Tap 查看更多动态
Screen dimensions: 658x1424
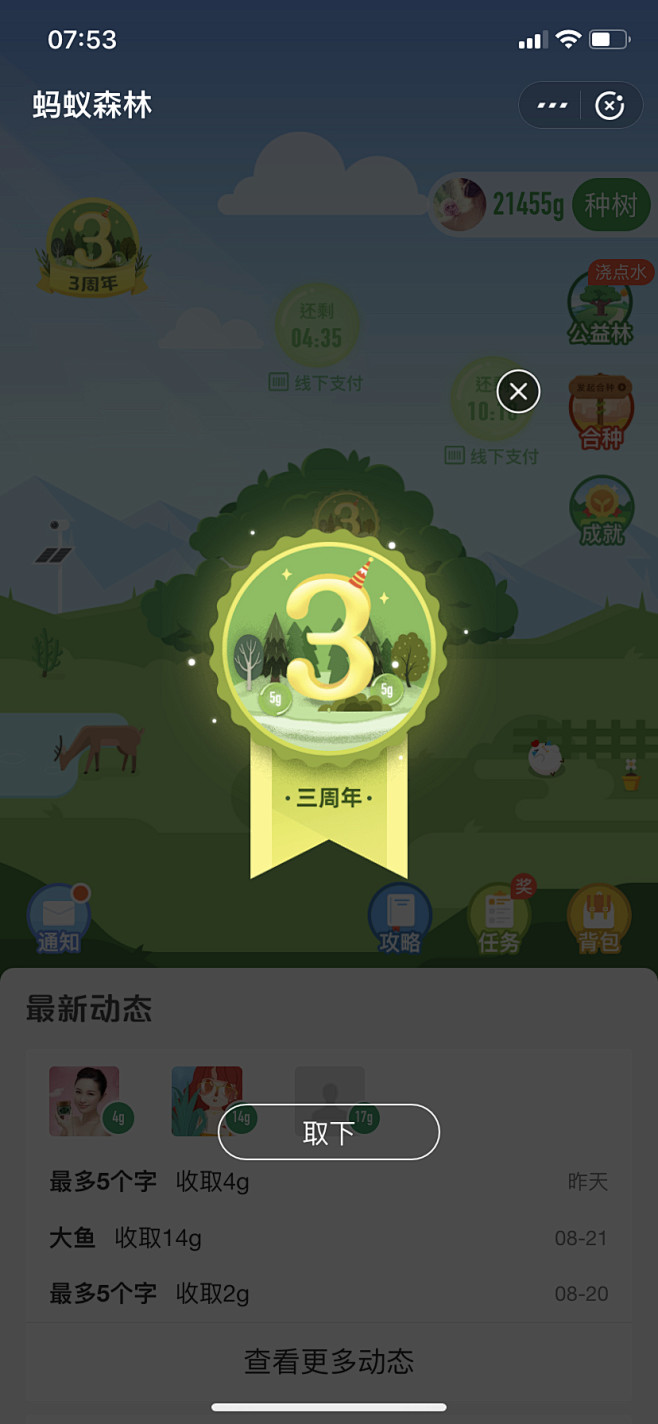329,1361
